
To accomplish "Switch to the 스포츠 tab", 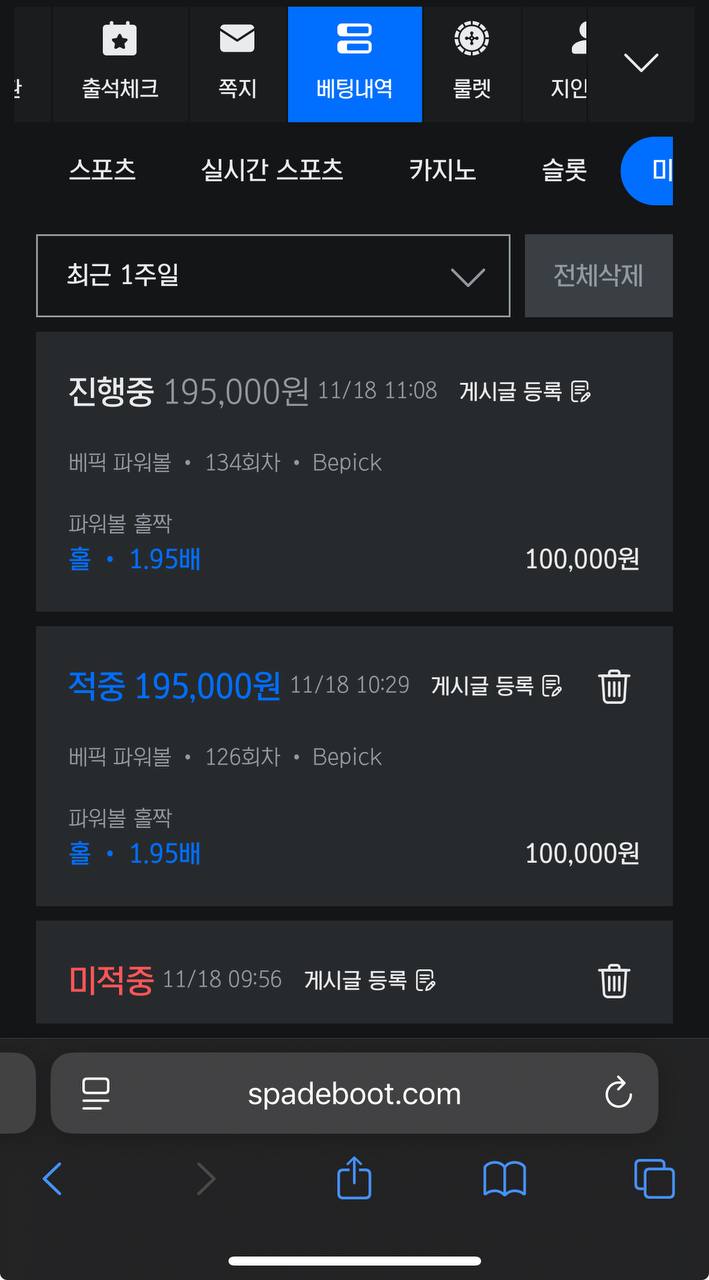I will click(102, 170).
